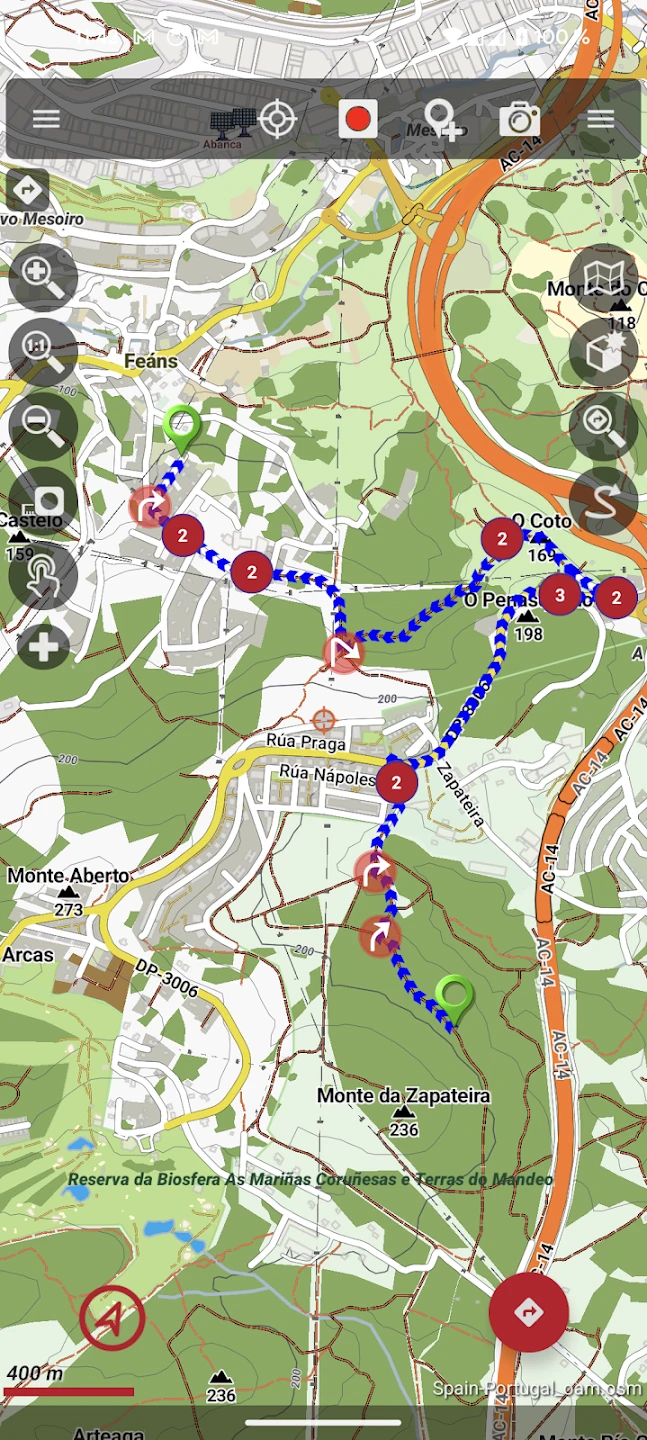The image size is (647, 1440).
Task: Add a new waypoint
Action: (x=441, y=120)
